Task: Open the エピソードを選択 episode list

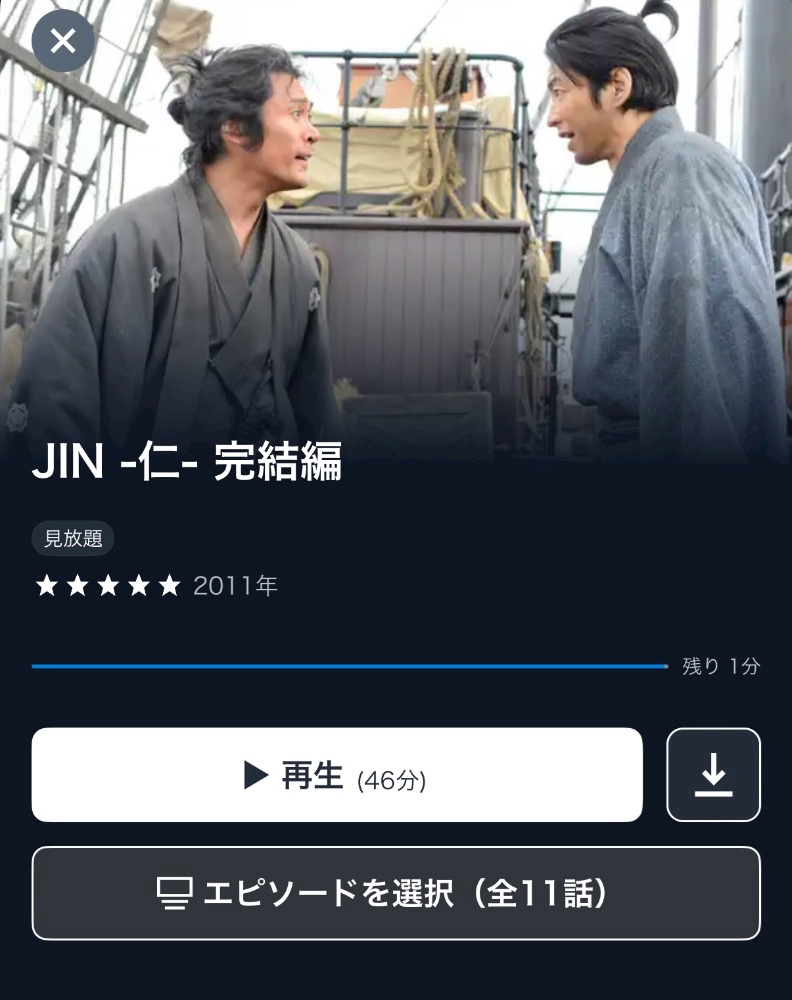Action: coord(396,893)
